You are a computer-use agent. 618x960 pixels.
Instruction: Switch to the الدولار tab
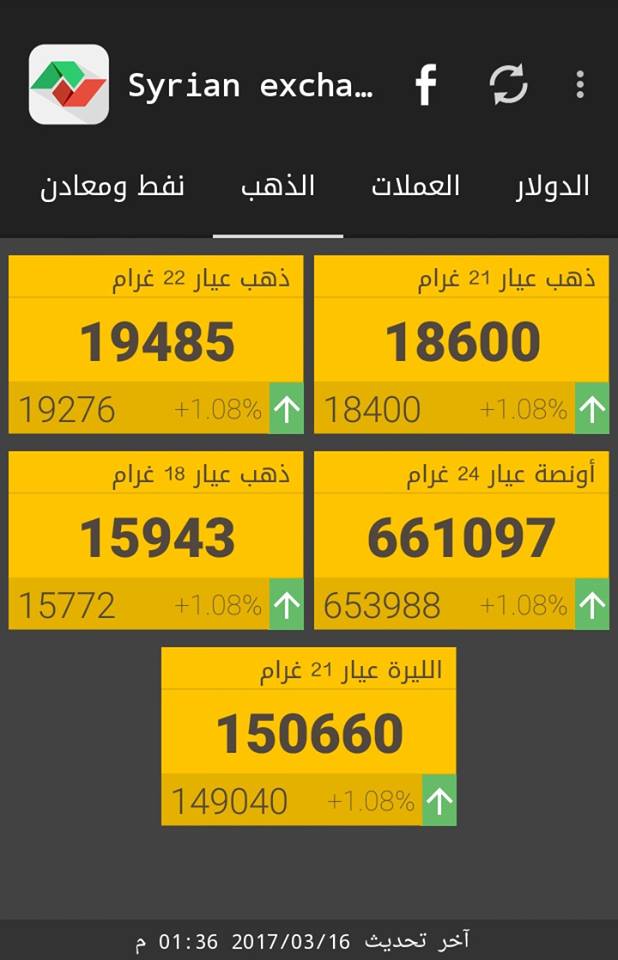(552, 187)
